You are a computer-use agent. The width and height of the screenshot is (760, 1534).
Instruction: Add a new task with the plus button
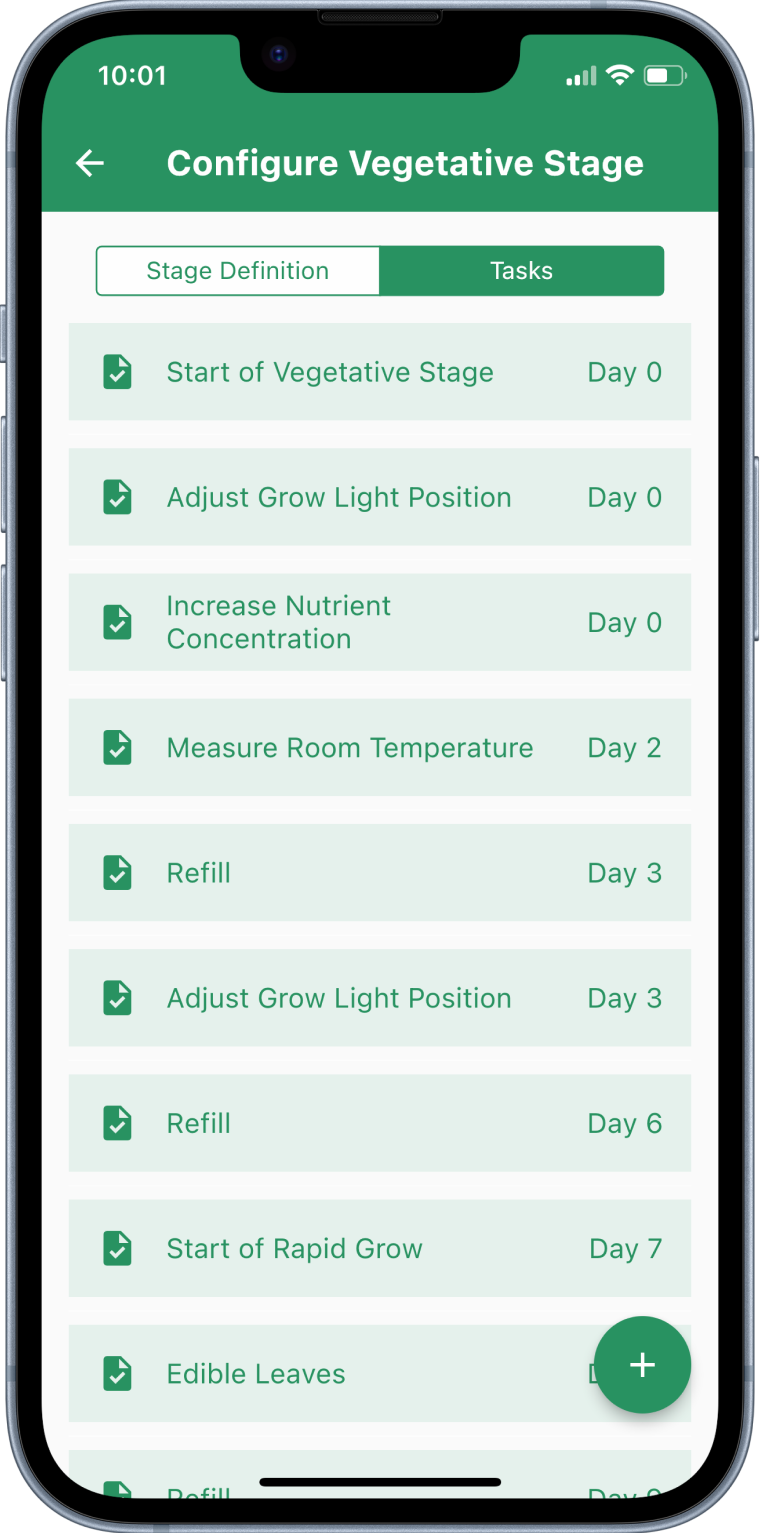[642, 1365]
